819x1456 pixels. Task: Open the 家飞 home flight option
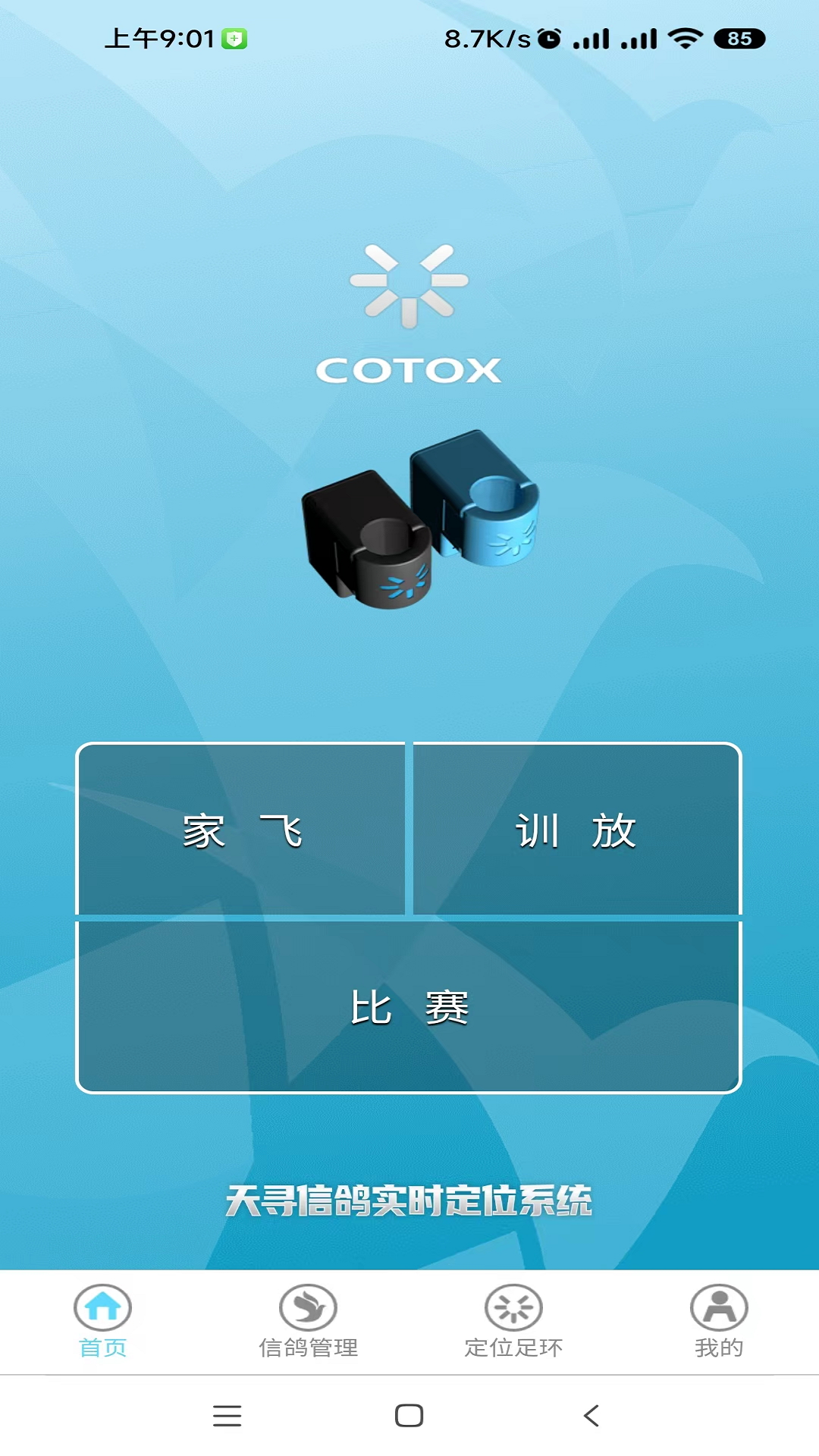coord(241,830)
